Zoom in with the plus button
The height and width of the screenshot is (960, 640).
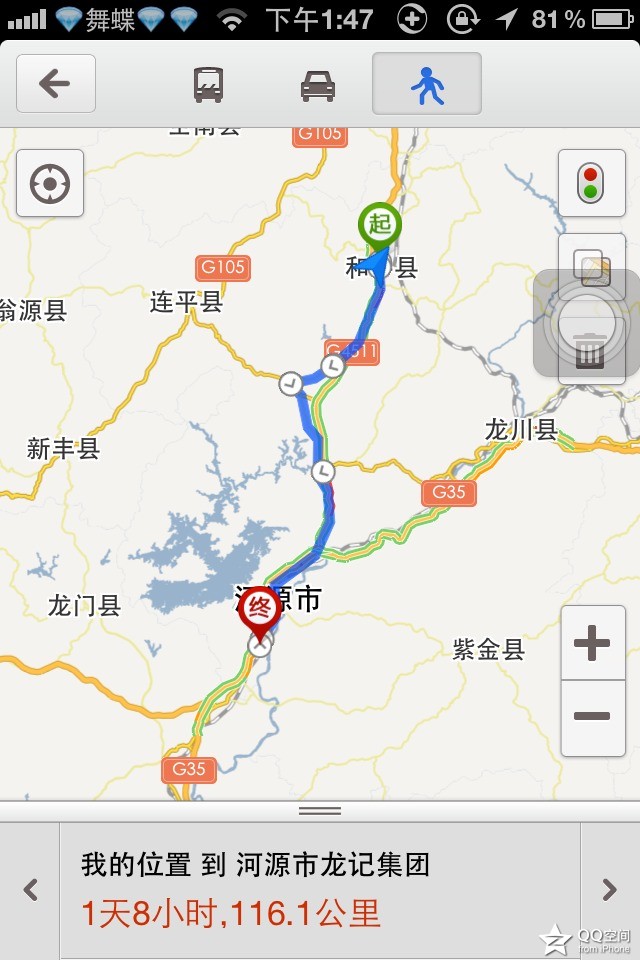tap(593, 643)
